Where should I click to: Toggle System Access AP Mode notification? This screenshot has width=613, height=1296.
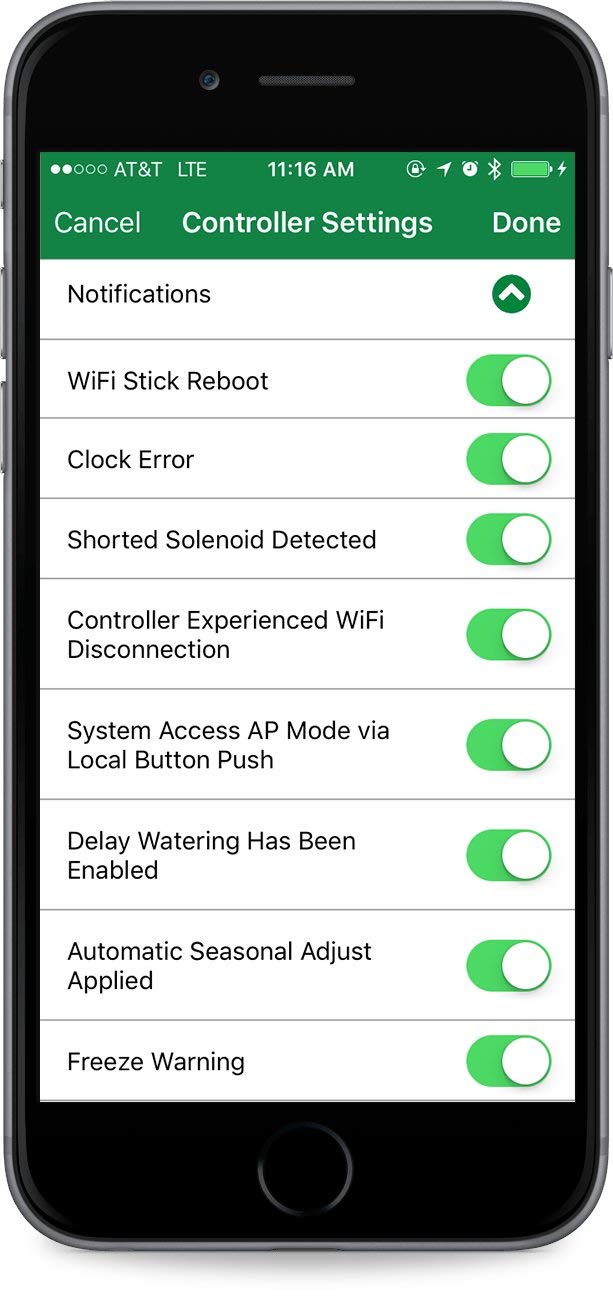tap(508, 745)
